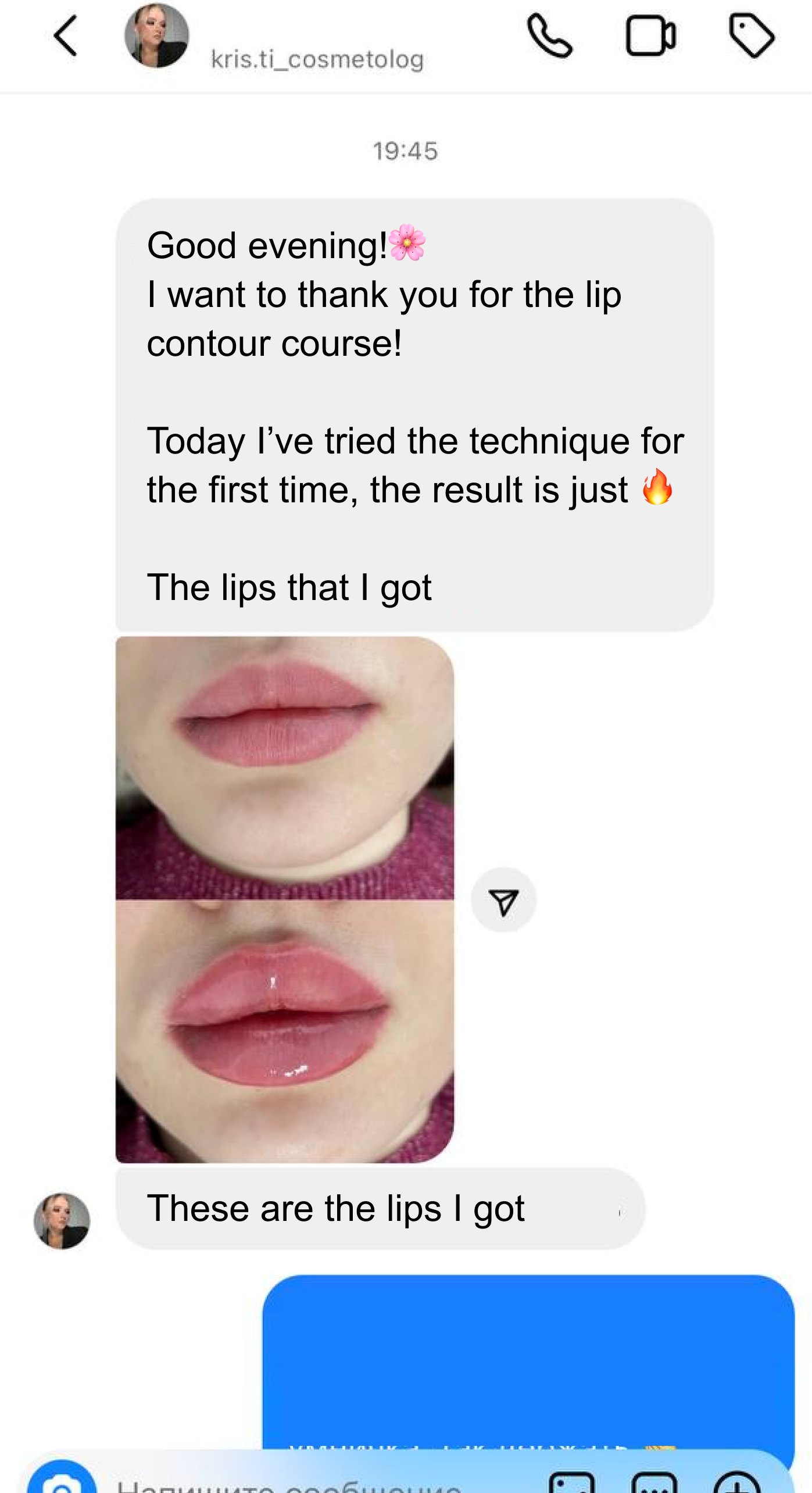Start a voice call
The height and width of the screenshot is (1493, 812).
pos(549,36)
